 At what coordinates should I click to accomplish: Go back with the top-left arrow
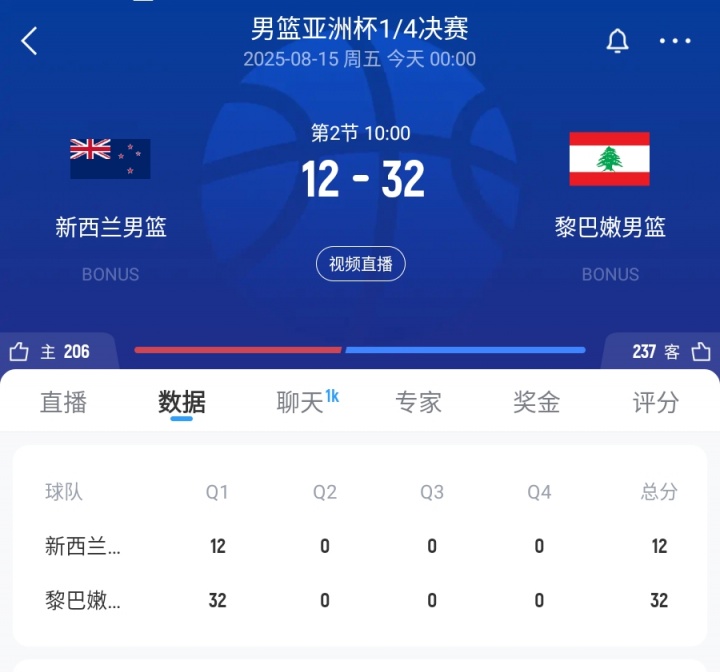click(29, 41)
